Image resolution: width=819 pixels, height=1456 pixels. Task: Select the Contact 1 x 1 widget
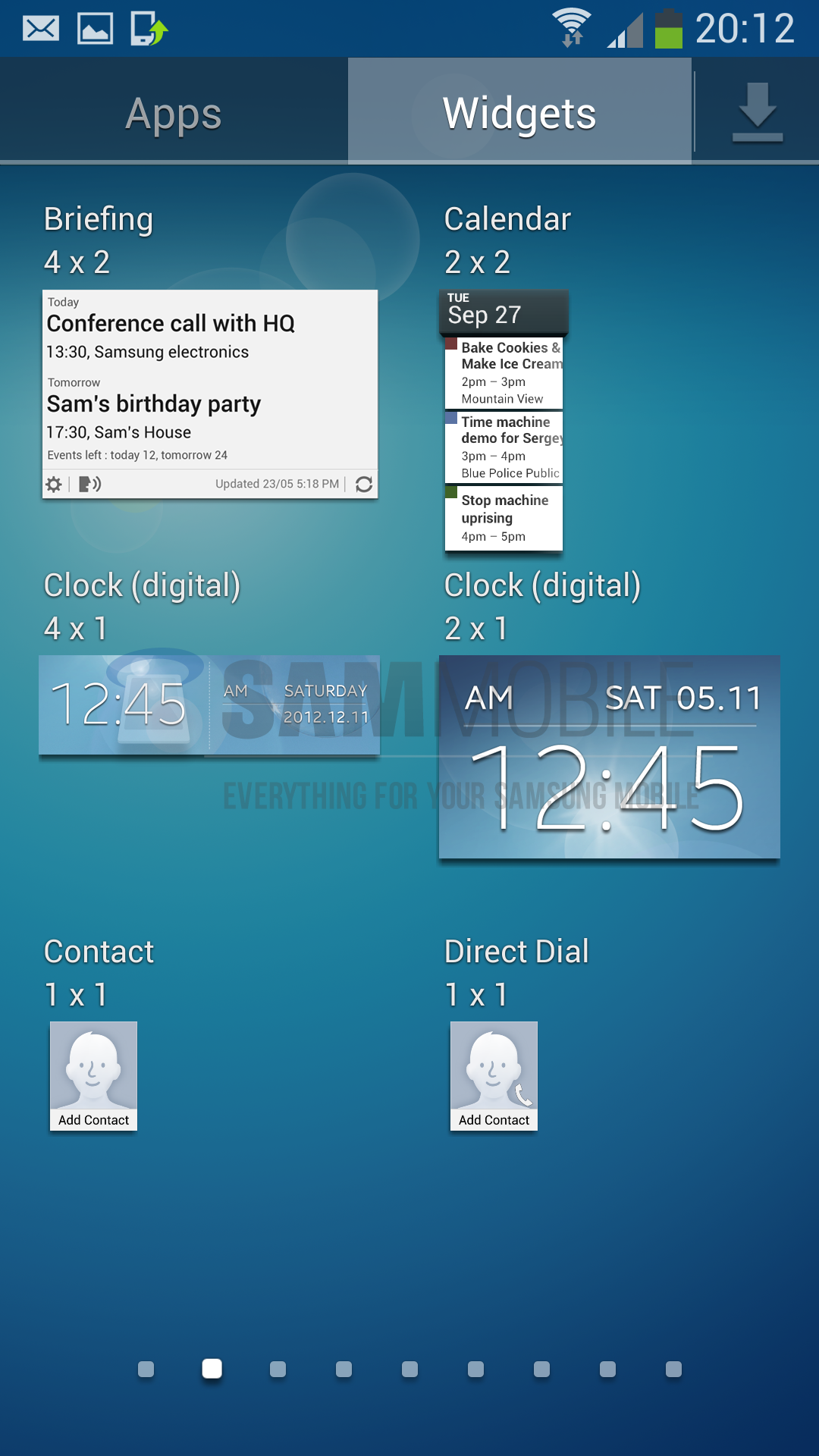(x=93, y=1075)
